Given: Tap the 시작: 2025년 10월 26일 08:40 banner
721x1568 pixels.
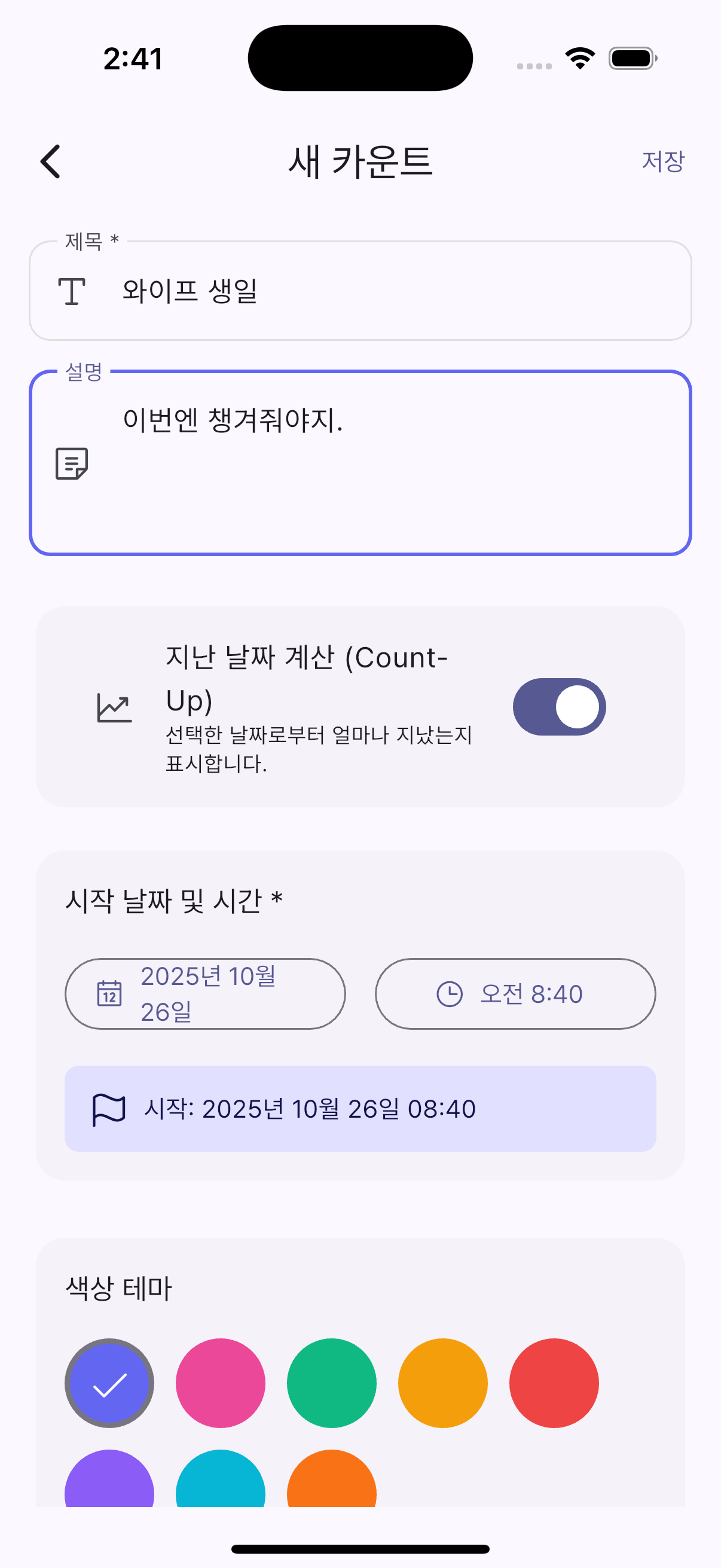Looking at the screenshot, I should pyautogui.click(x=360, y=1109).
